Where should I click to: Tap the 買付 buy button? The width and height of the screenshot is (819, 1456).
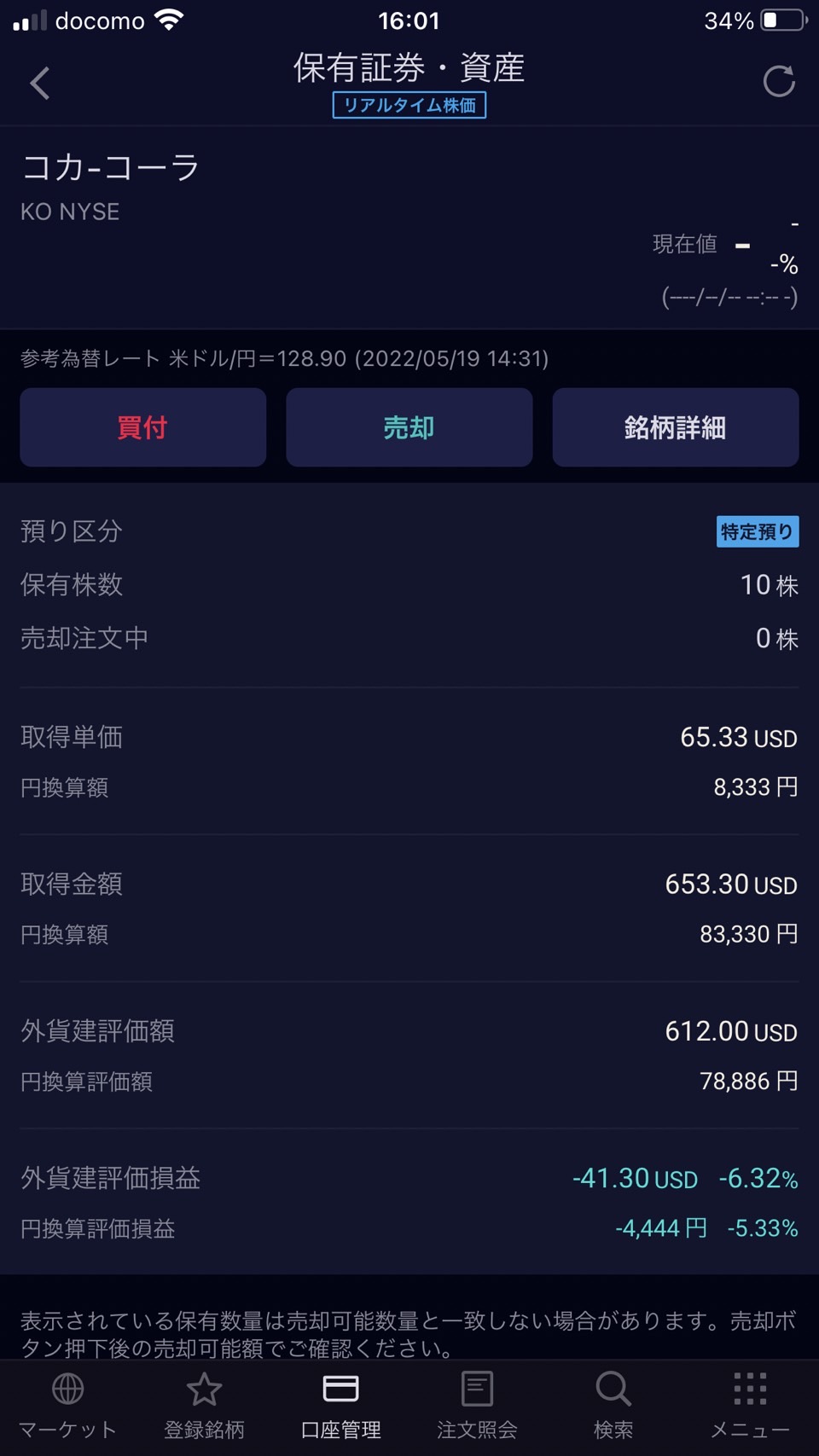(x=142, y=427)
